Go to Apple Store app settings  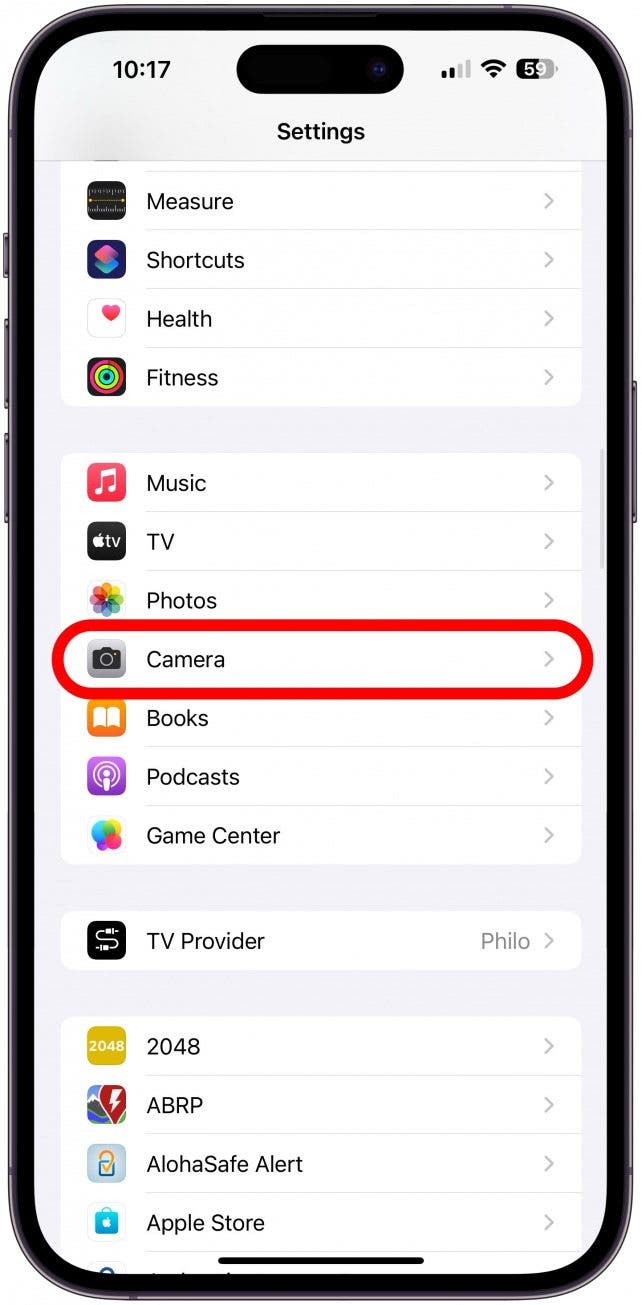320,1222
